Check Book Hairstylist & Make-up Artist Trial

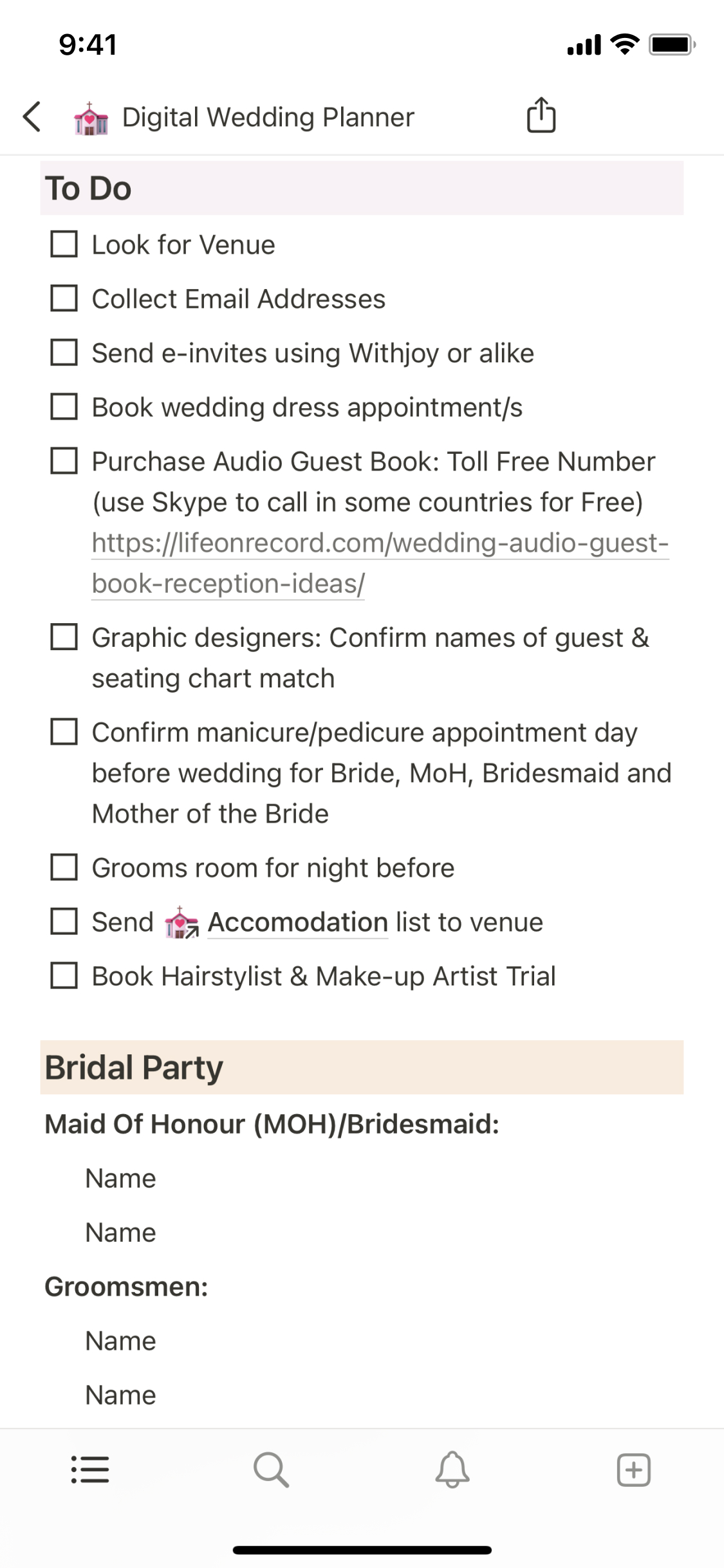click(x=64, y=975)
